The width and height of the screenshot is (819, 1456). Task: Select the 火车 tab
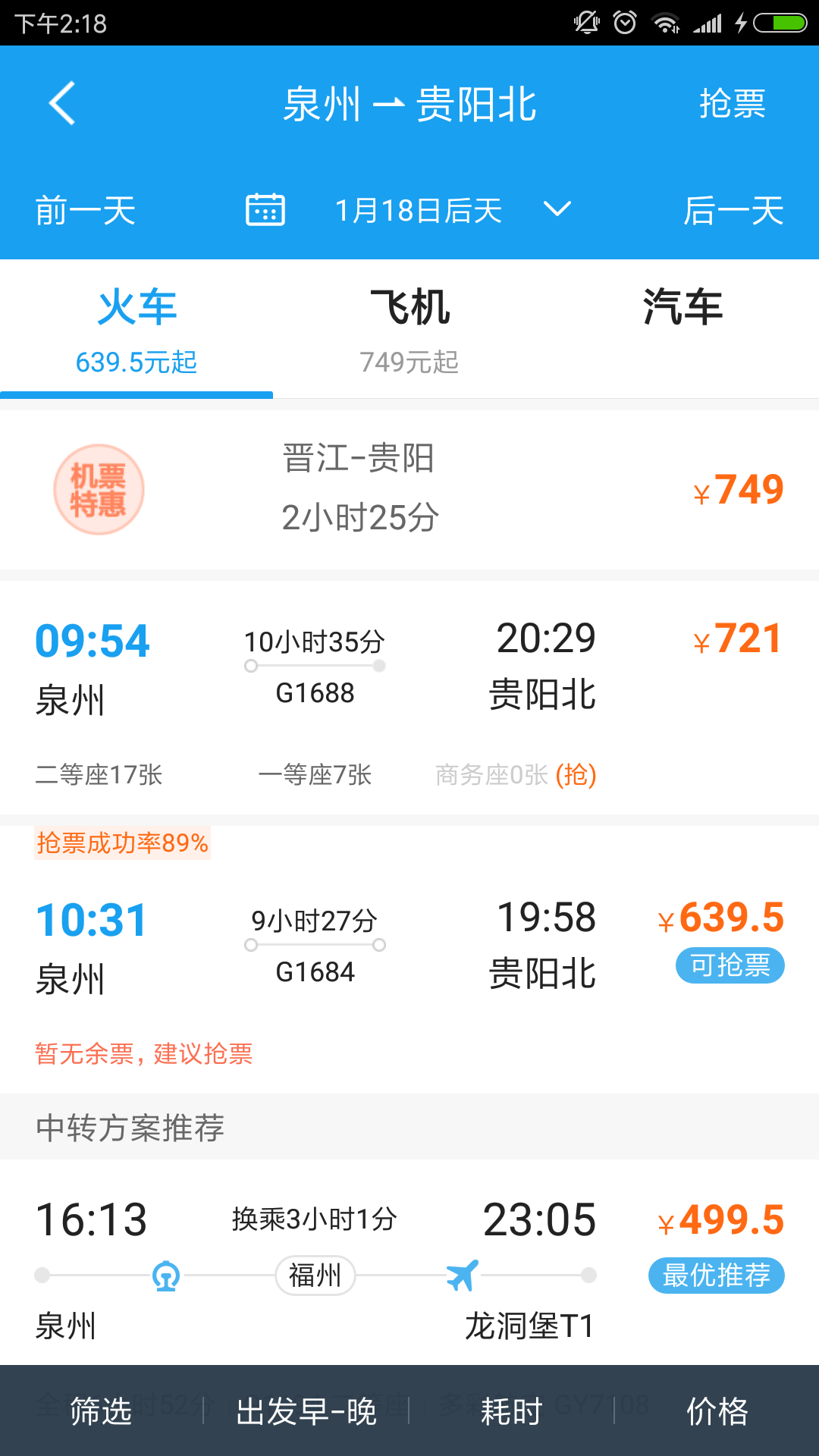point(136,330)
